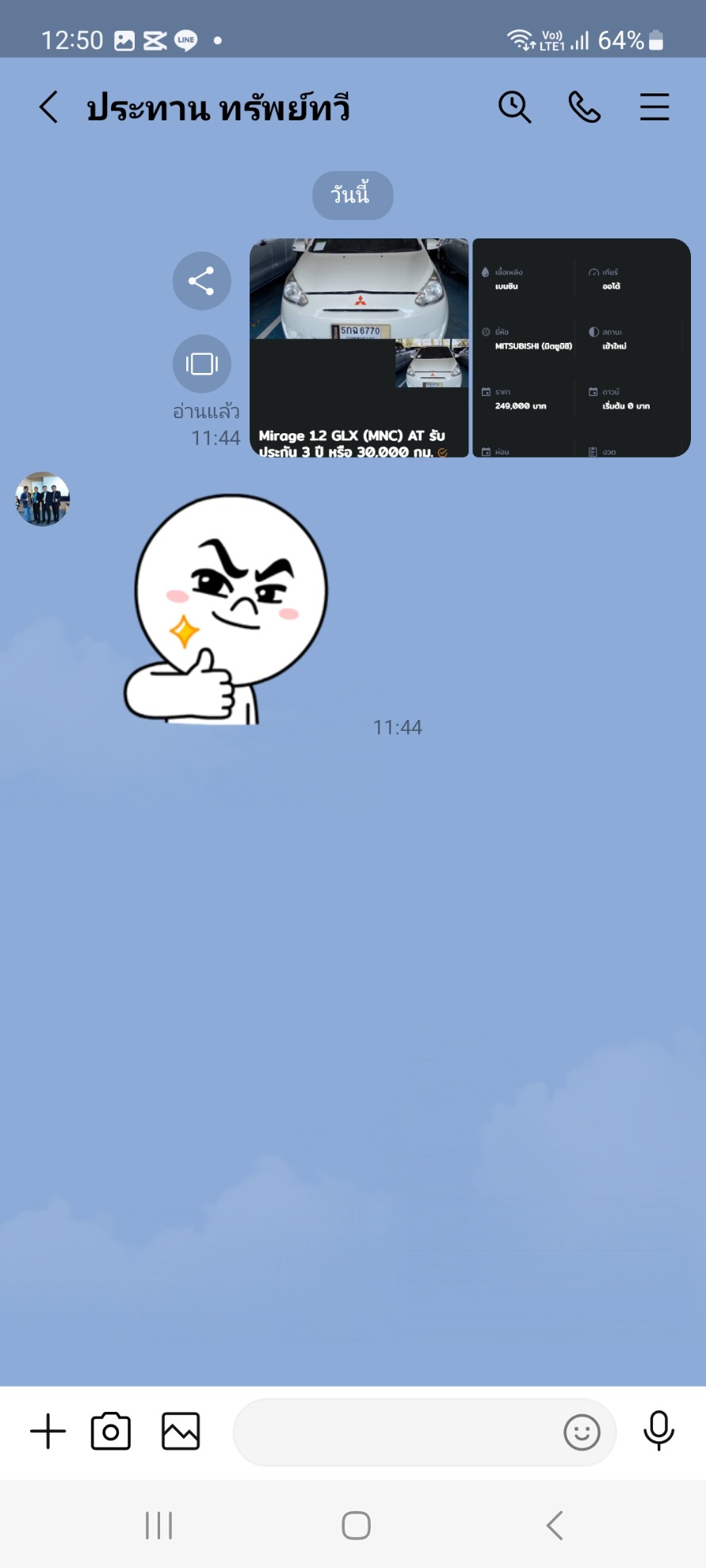Record a voice message with the microphone
Screen dimensions: 706x1568
coord(658,1431)
